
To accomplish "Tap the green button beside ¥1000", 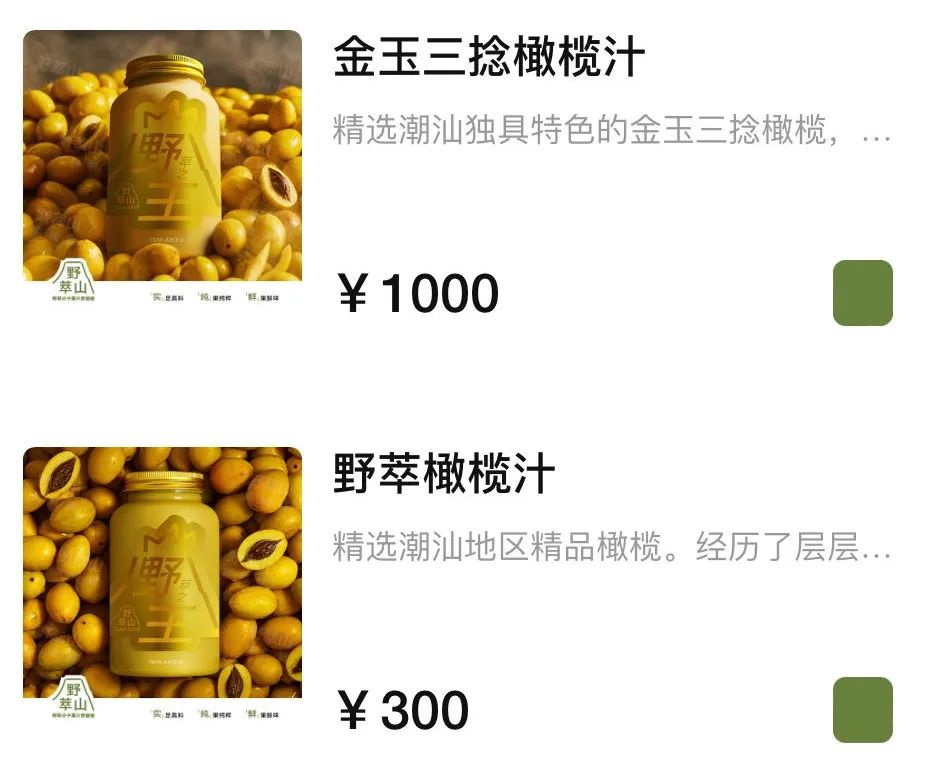I will point(862,293).
